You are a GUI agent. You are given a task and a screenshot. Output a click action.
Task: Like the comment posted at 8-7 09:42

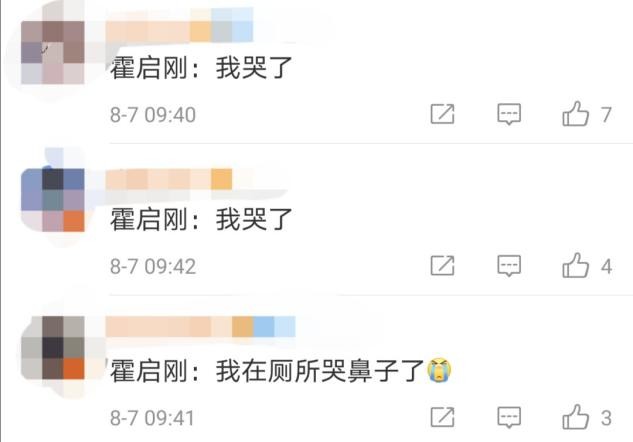[576, 265]
